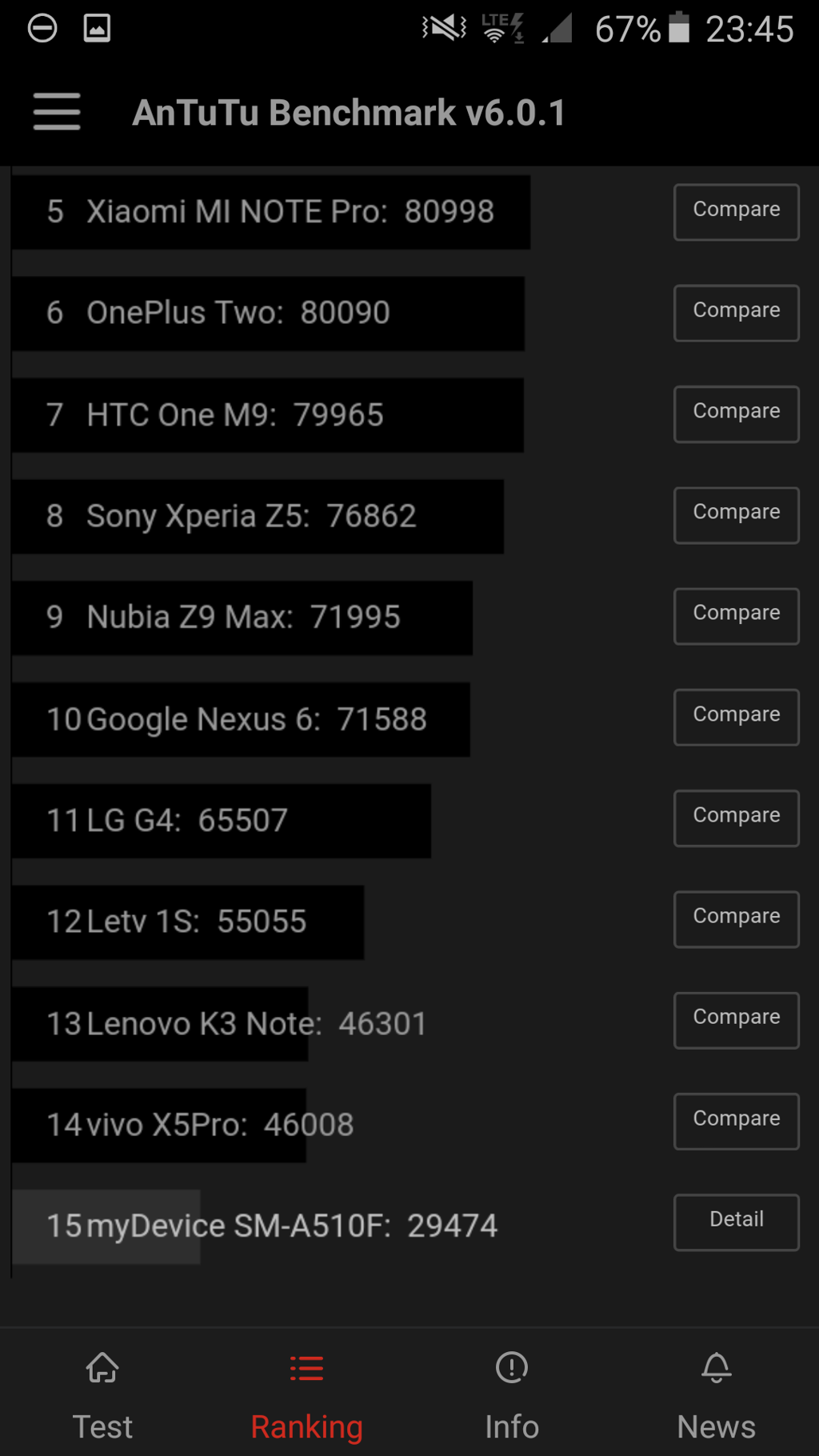Compare with Letv 1S
Image resolution: width=819 pixels, height=1456 pixels.
(x=736, y=918)
